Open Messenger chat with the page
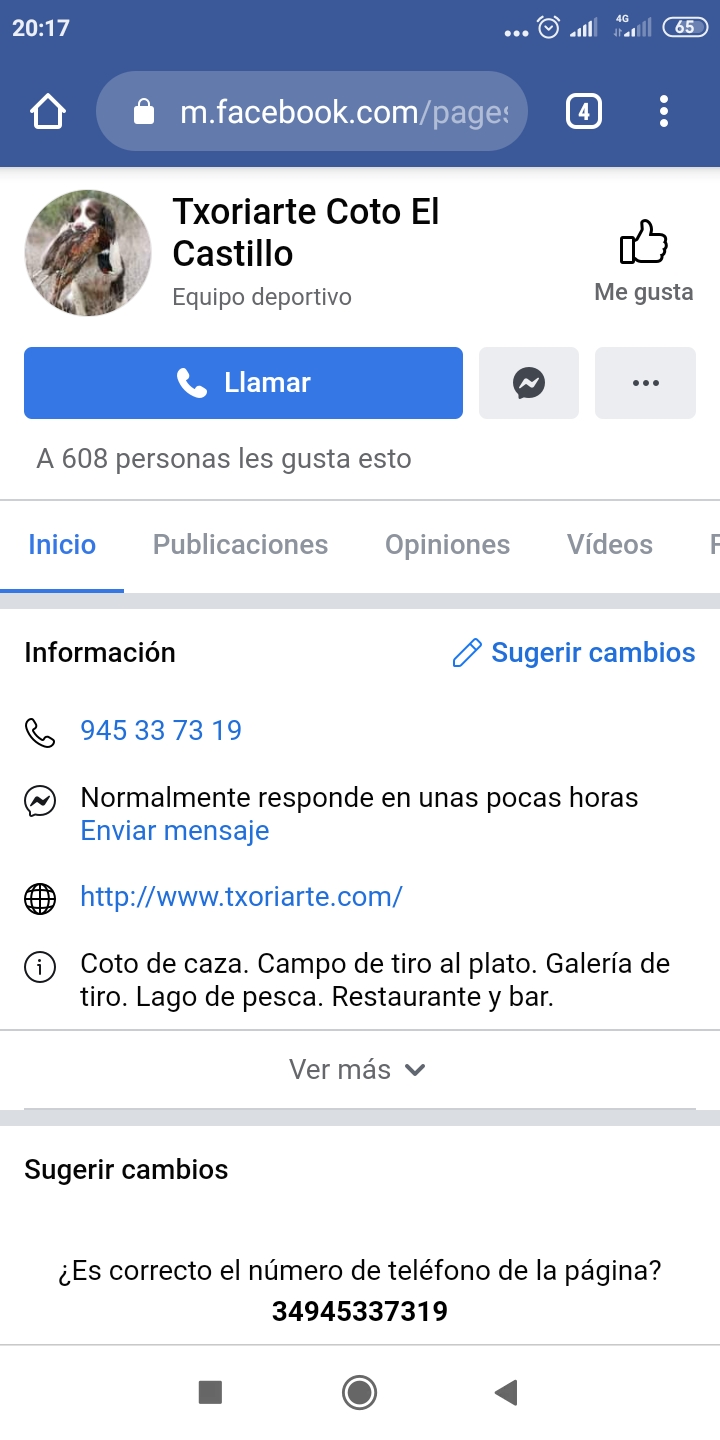720x1440 pixels. tap(529, 383)
